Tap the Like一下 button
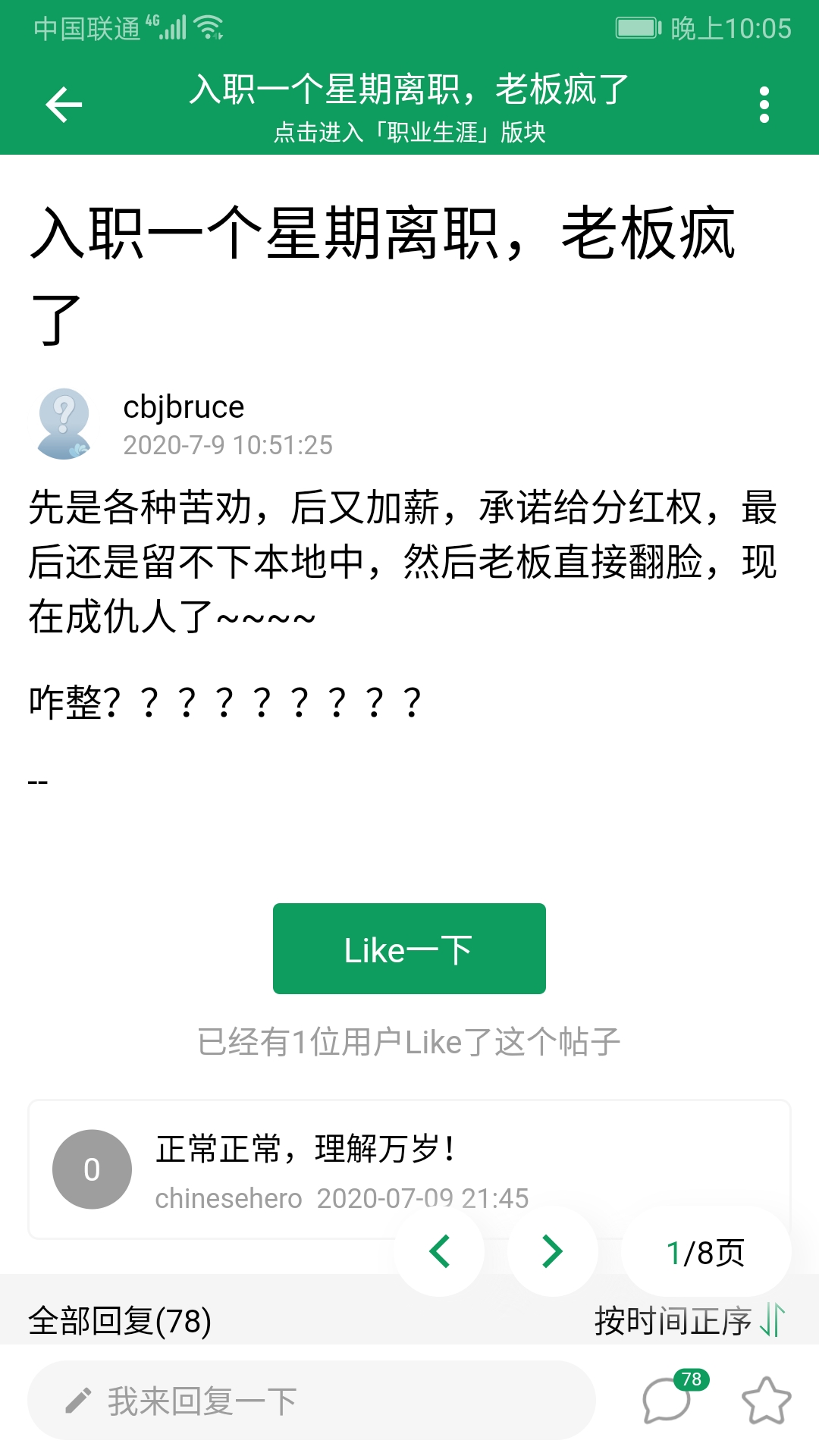The height and width of the screenshot is (1456, 819). [409, 949]
